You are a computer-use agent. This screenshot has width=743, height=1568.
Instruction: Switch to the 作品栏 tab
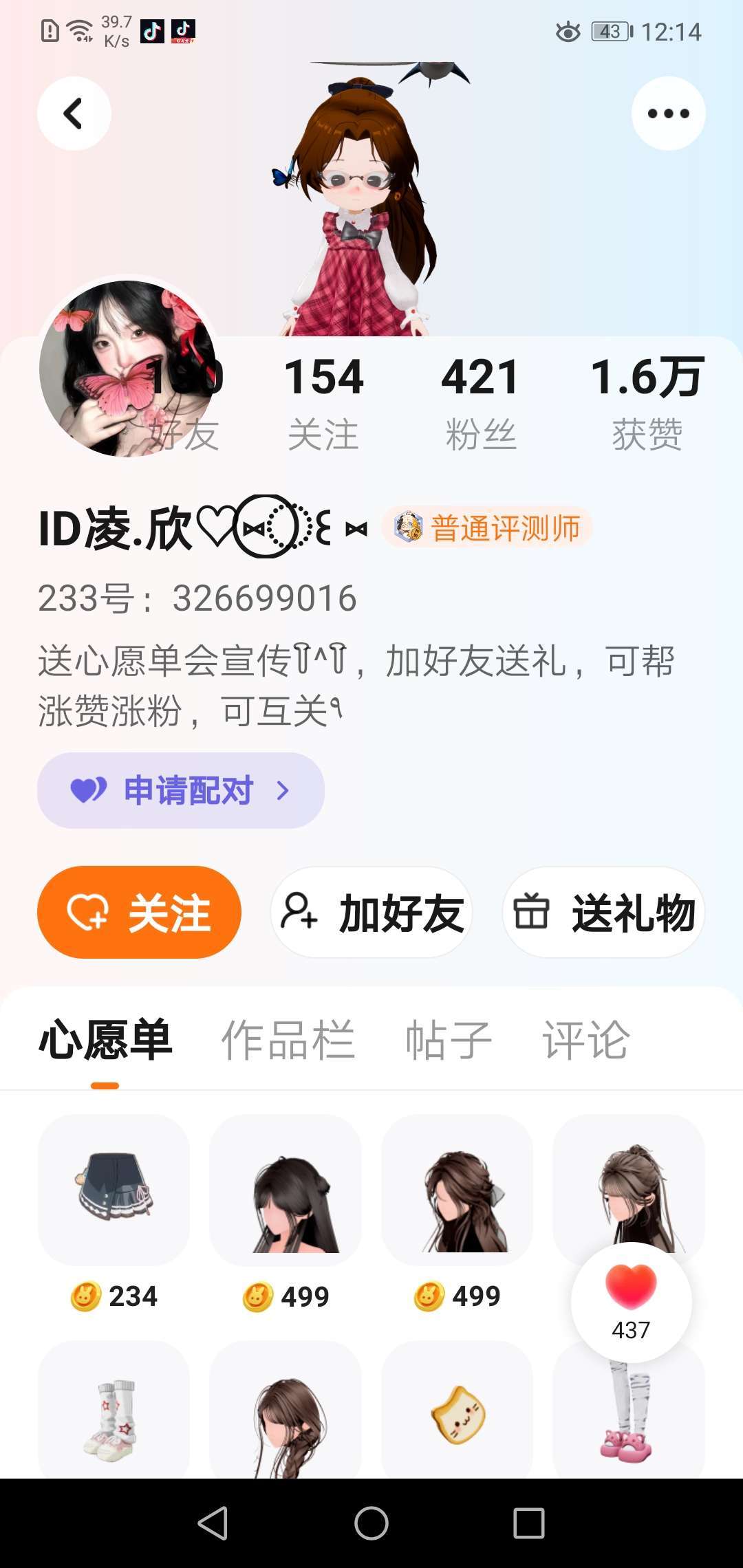pyautogui.click(x=288, y=1040)
